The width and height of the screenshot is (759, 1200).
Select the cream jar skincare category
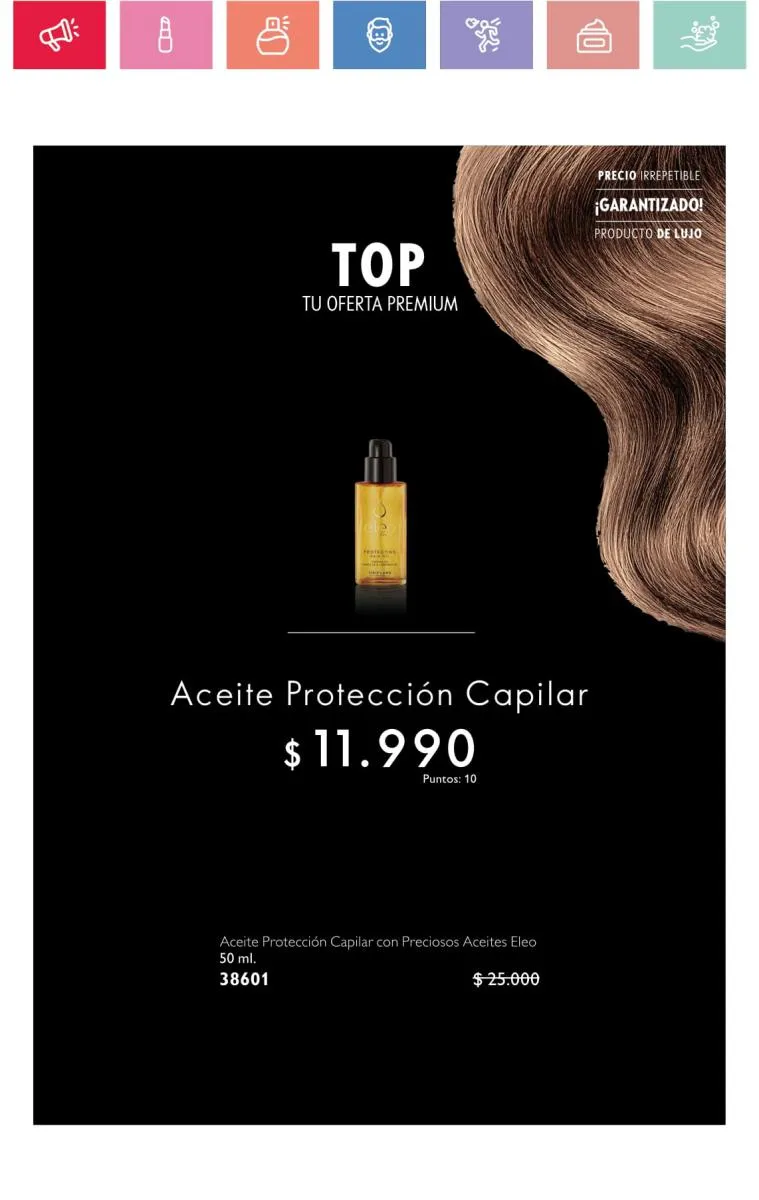[593, 35]
